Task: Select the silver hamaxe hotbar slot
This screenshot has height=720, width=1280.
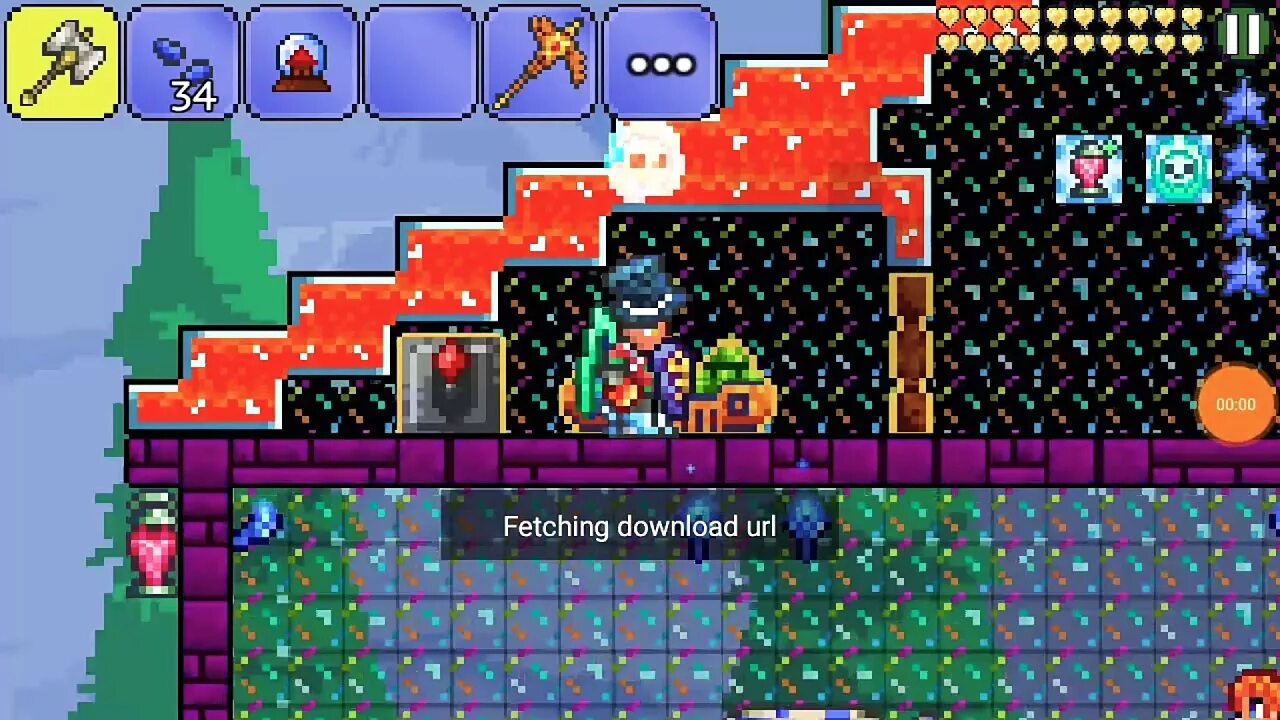Action: [x=62, y=62]
